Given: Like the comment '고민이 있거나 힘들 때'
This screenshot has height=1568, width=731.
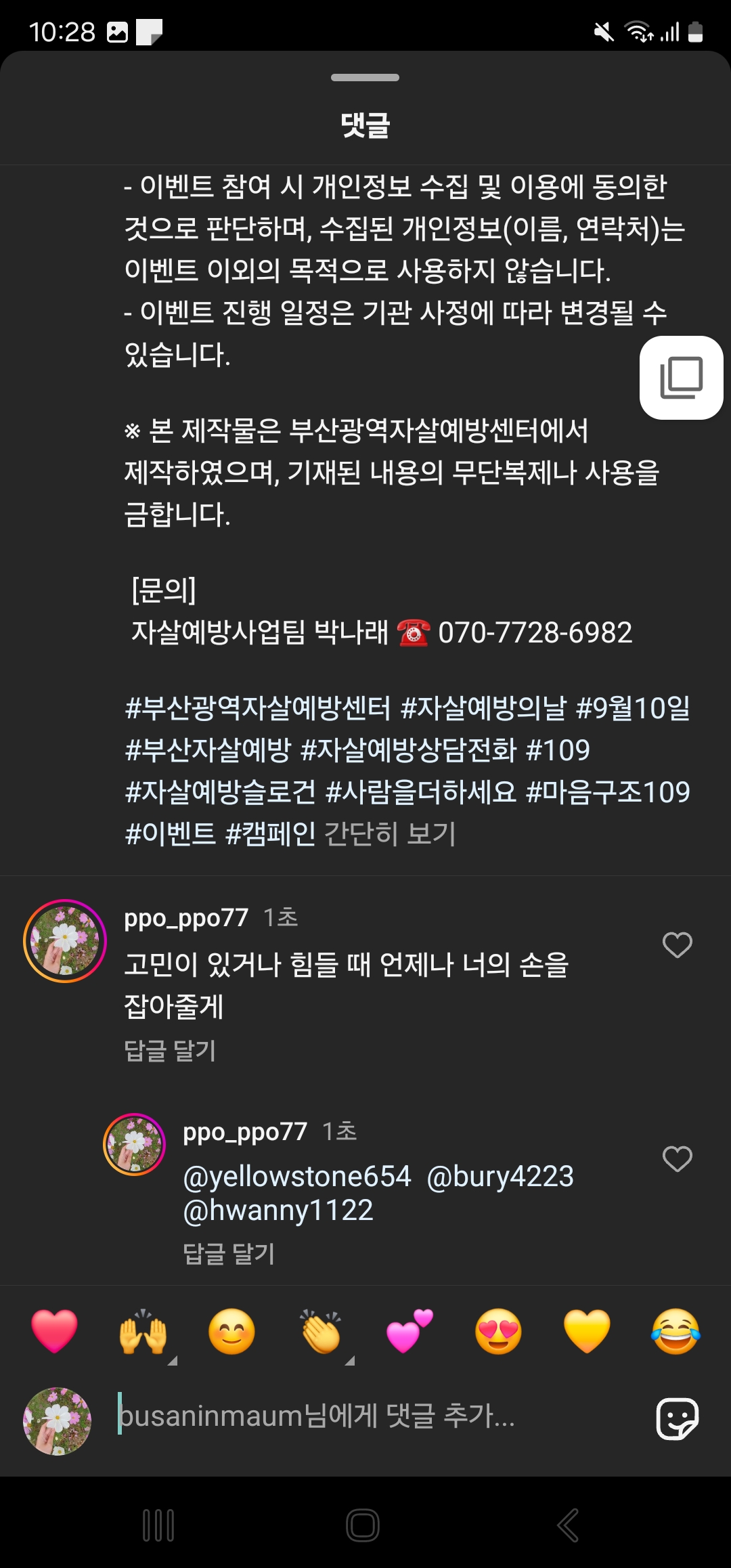Looking at the screenshot, I should [677, 944].
